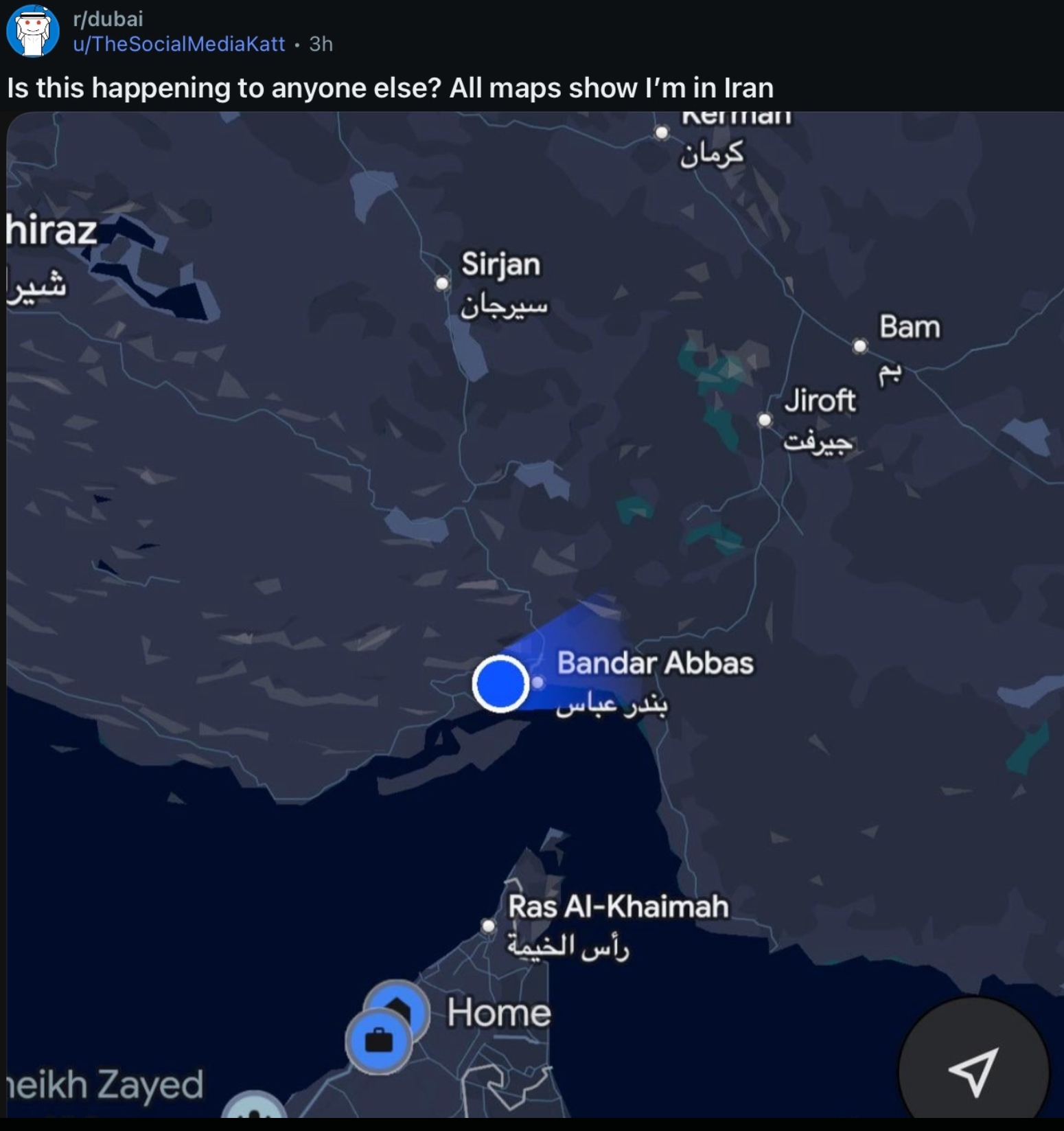Open the post titled 'Is this happening to anyone else?'
Screen dimensions: 1064x1131
tap(390, 88)
